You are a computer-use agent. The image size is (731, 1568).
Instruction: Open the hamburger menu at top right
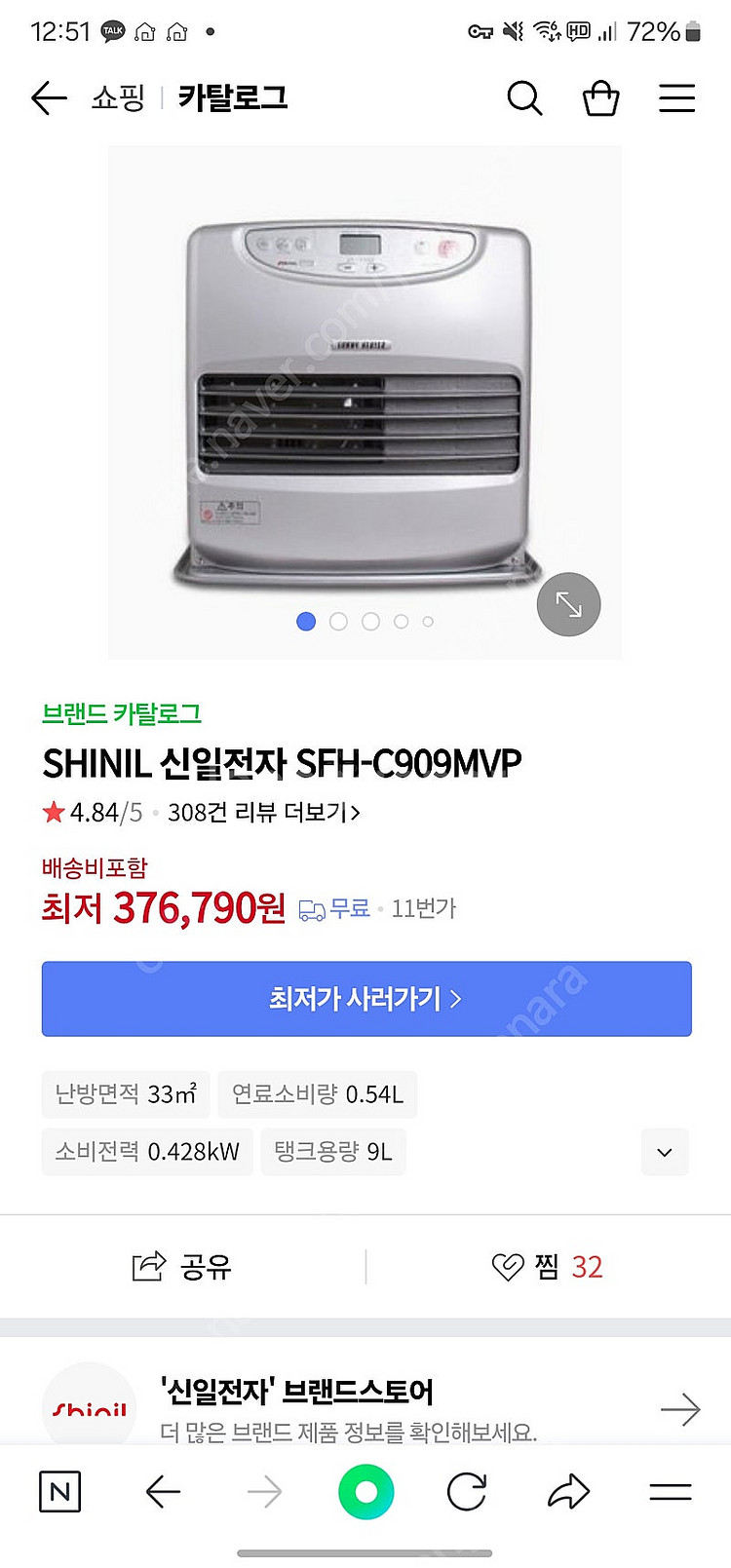point(677,98)
